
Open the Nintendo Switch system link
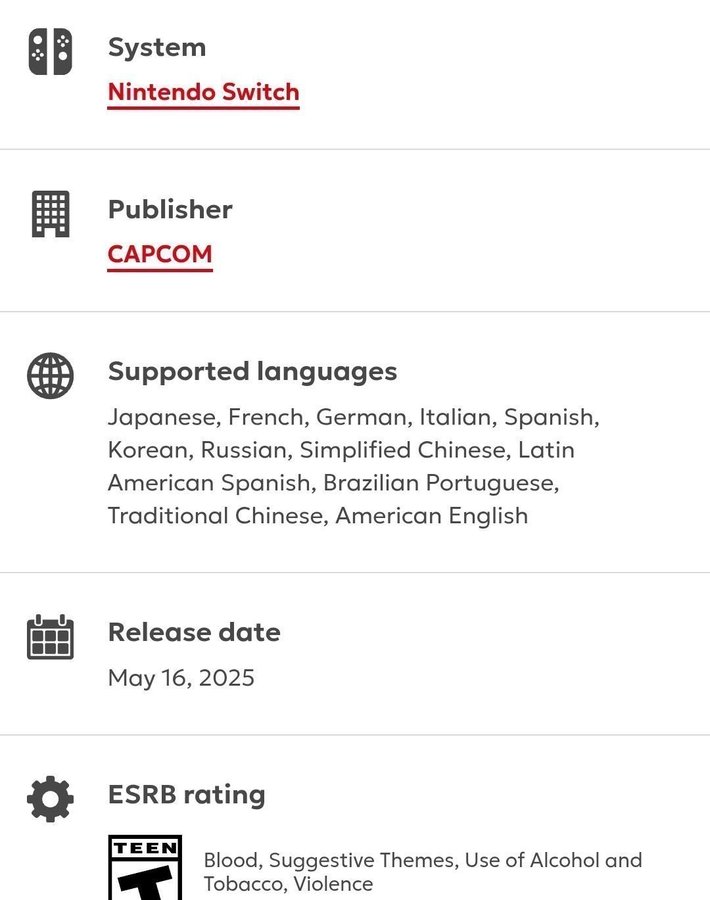[x=203, y=92]
